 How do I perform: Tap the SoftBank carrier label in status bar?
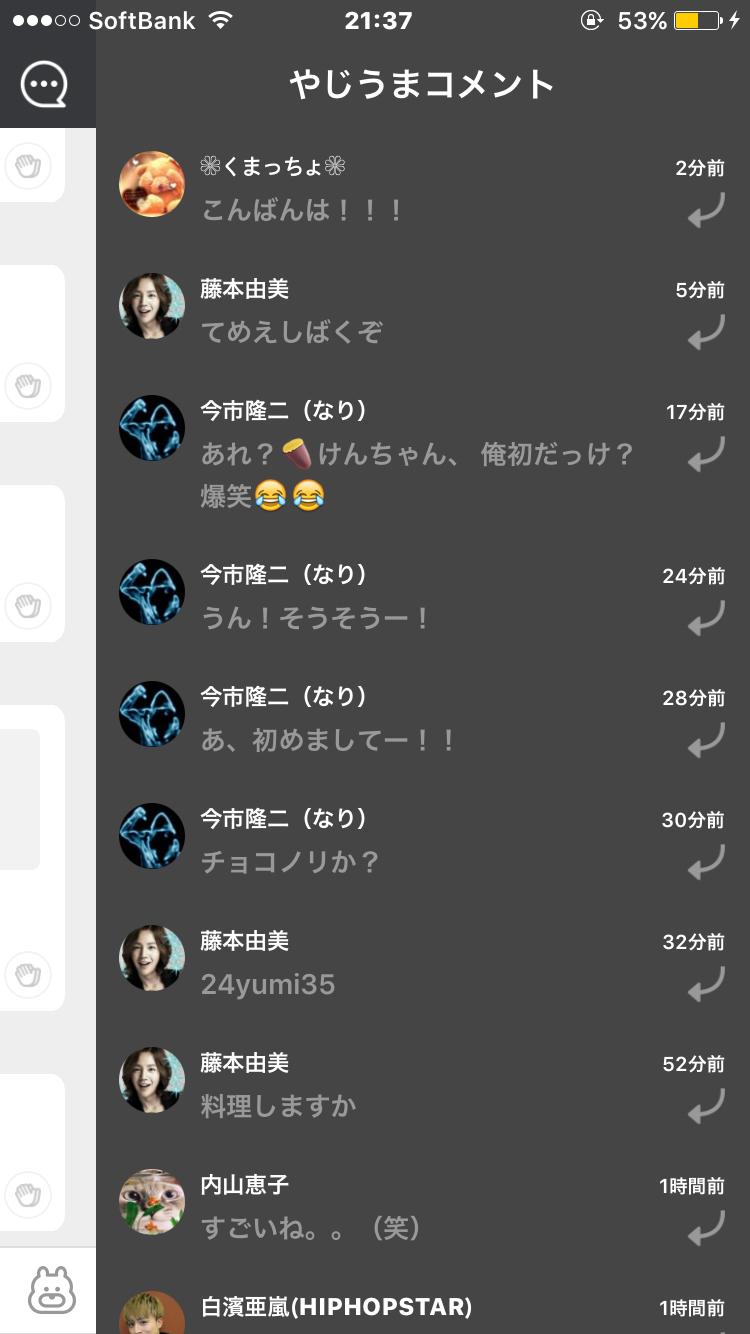(140, 19)
